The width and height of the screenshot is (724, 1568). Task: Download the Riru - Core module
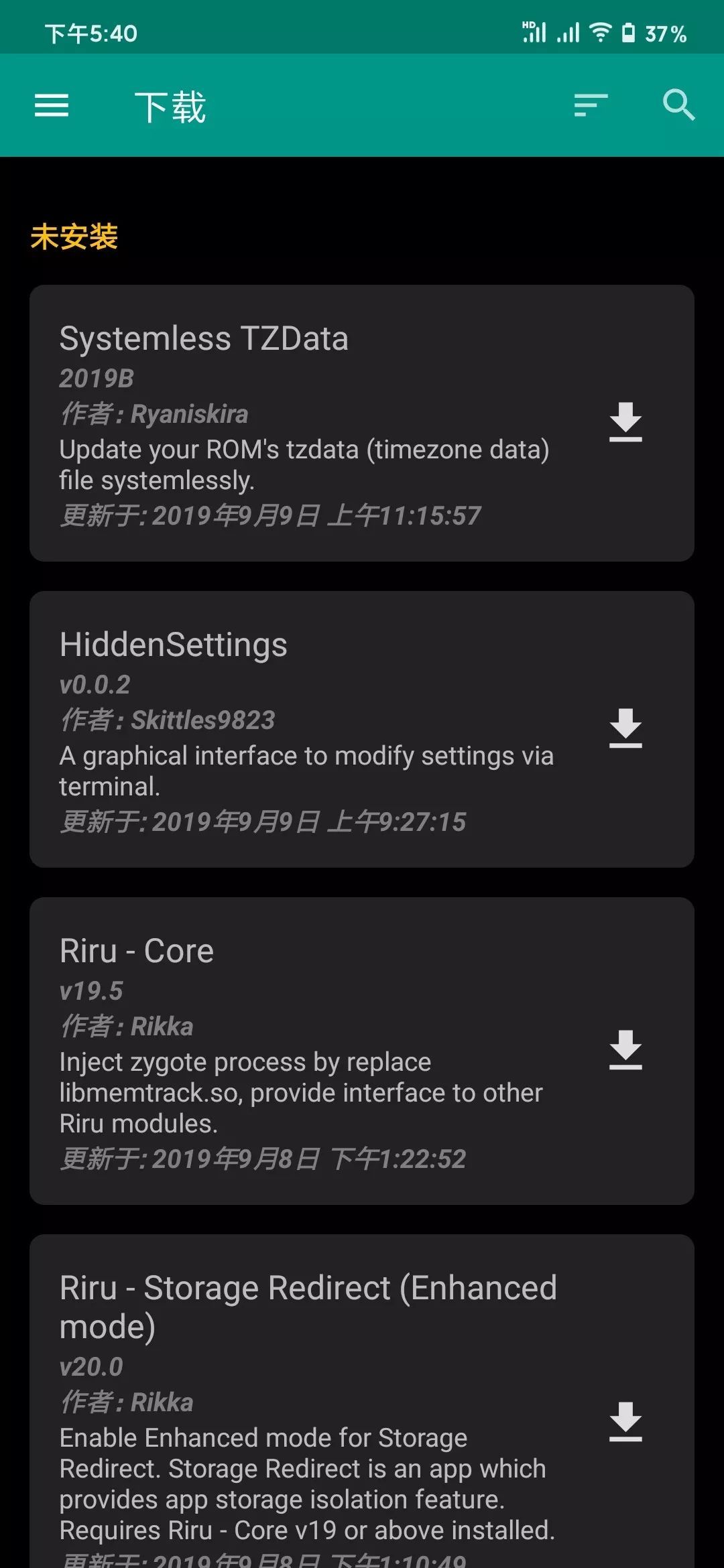pos(625,1050)
